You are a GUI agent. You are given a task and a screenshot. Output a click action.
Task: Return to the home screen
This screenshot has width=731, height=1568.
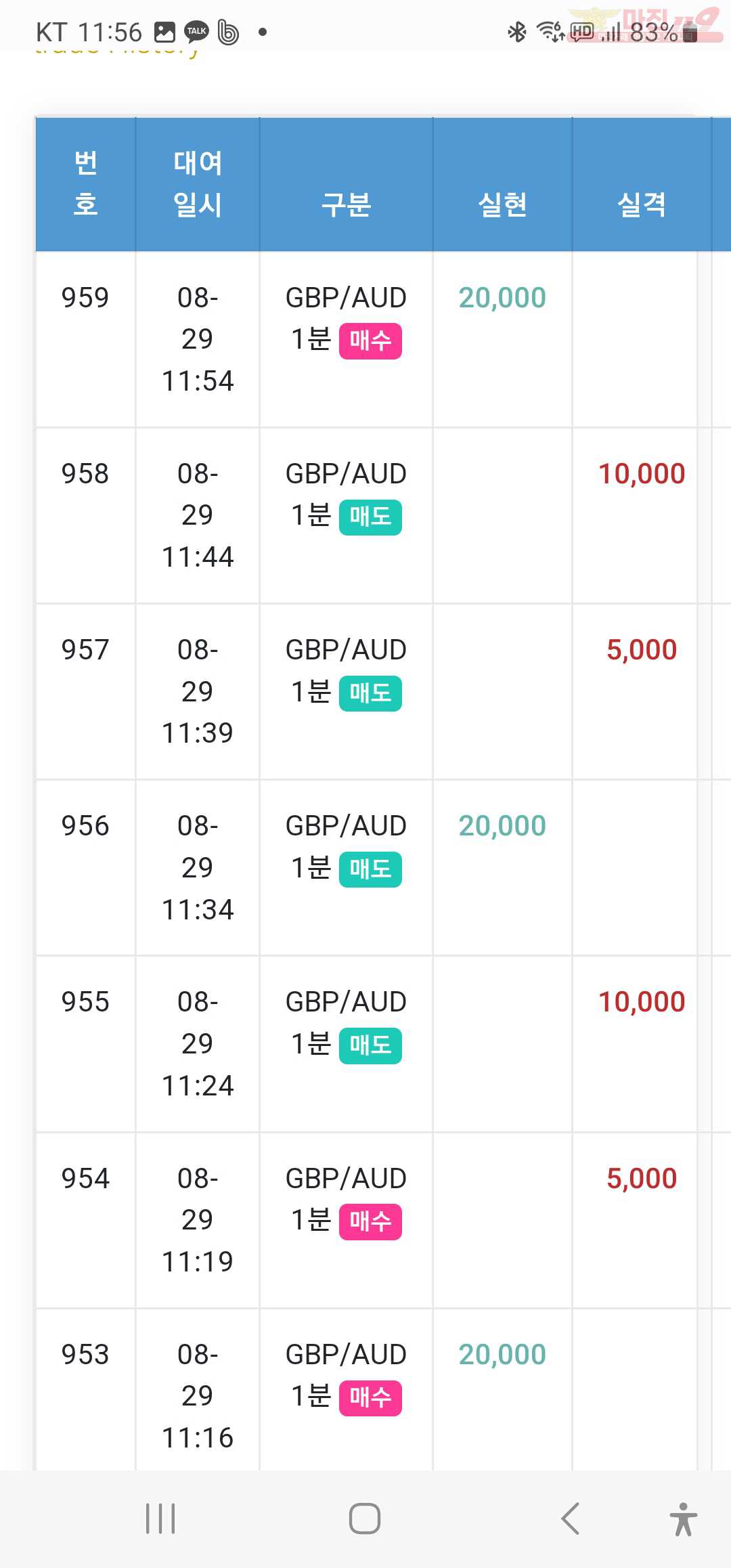click(x=365, y=1519)
